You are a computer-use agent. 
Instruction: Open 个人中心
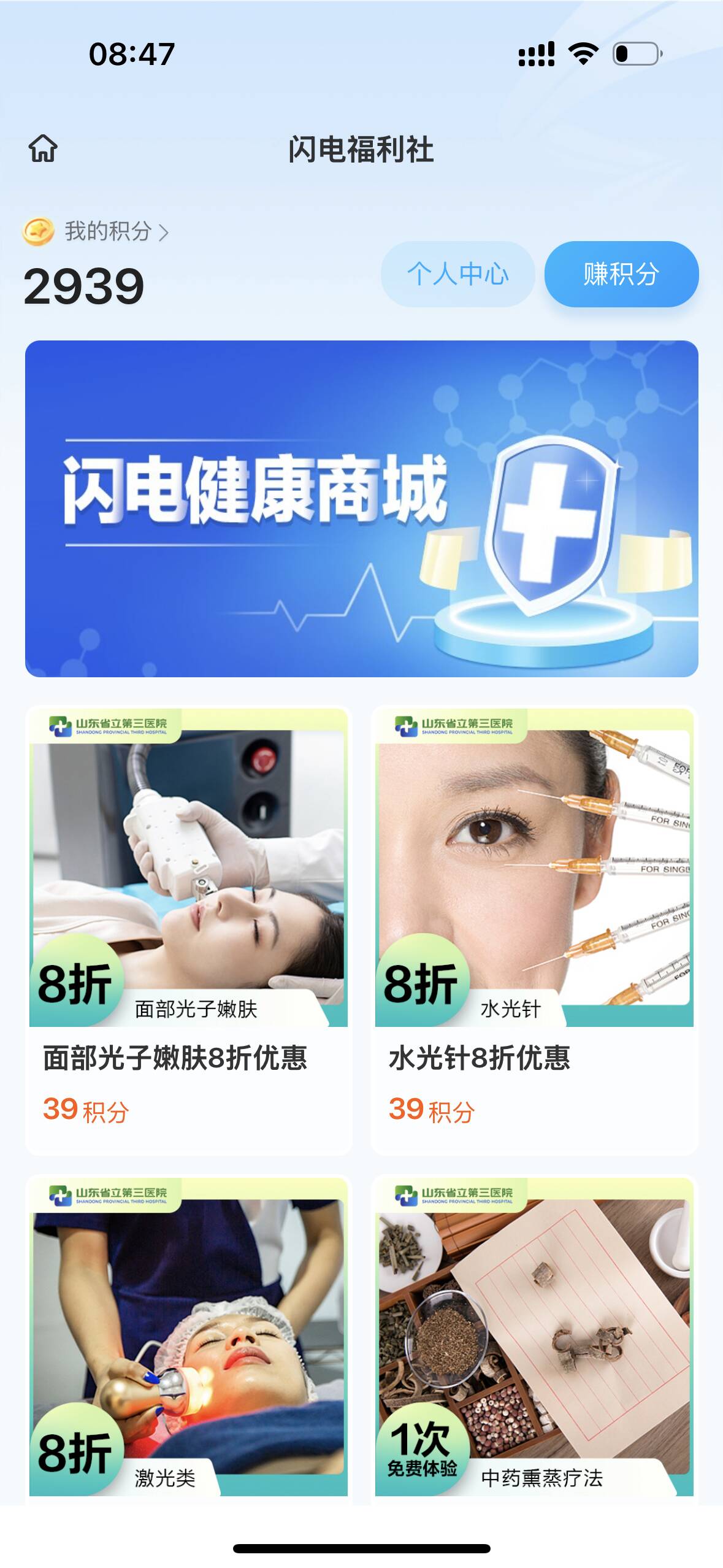coord(457,274)
